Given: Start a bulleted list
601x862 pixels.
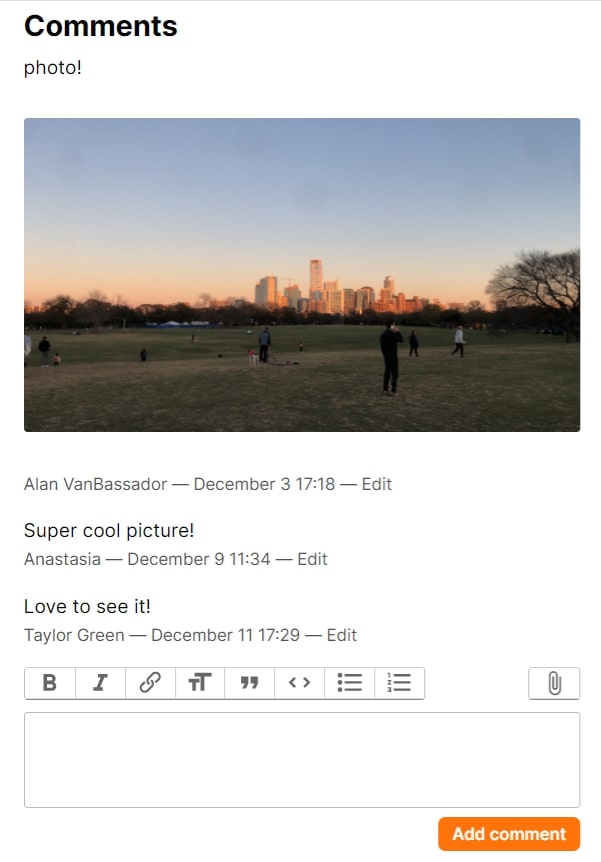Looking at the screenshot, I should (x=349, y=683).
